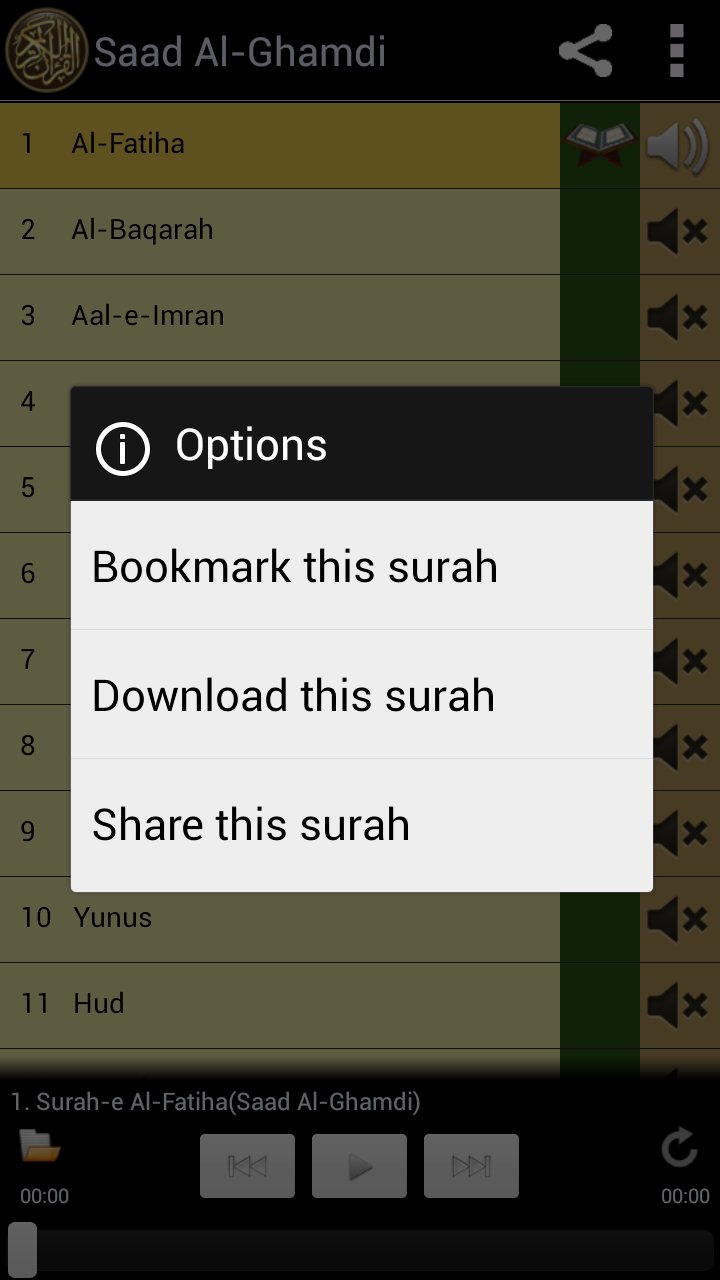Viewport: 720px width, 1280px height.
Task: Toggle the repeat icon
Action: point(680,1148)
